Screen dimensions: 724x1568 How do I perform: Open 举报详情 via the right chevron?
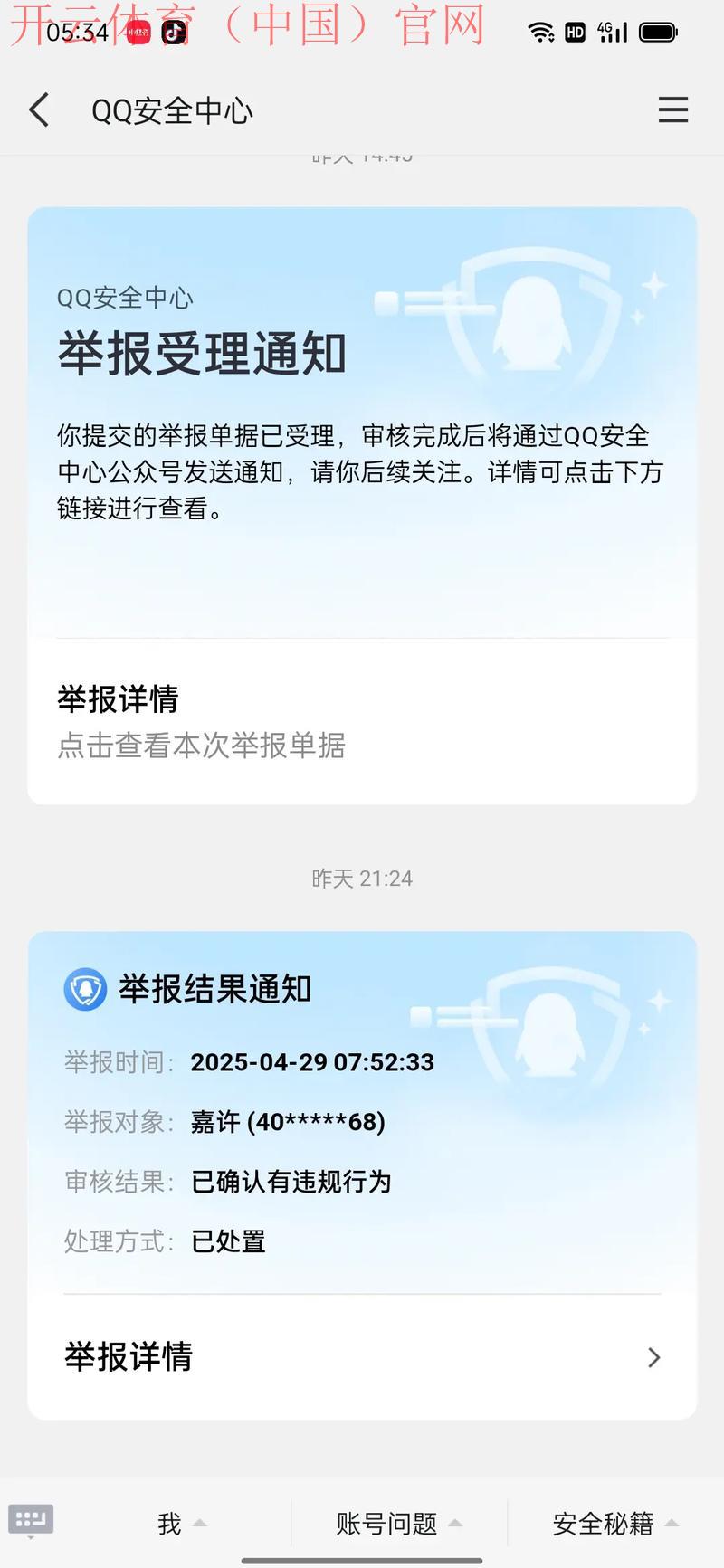point(653,1357)
